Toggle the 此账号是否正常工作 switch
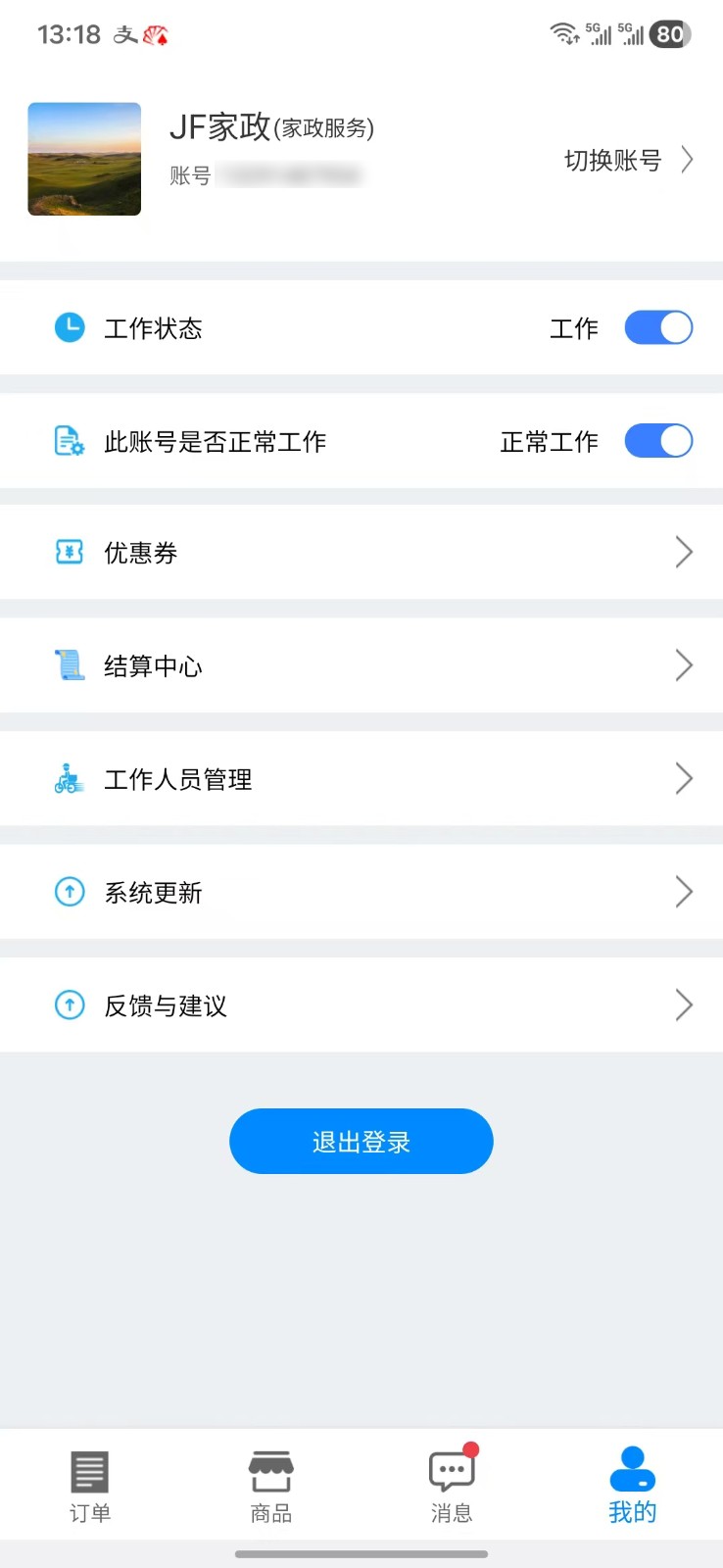 pos(658,441)
